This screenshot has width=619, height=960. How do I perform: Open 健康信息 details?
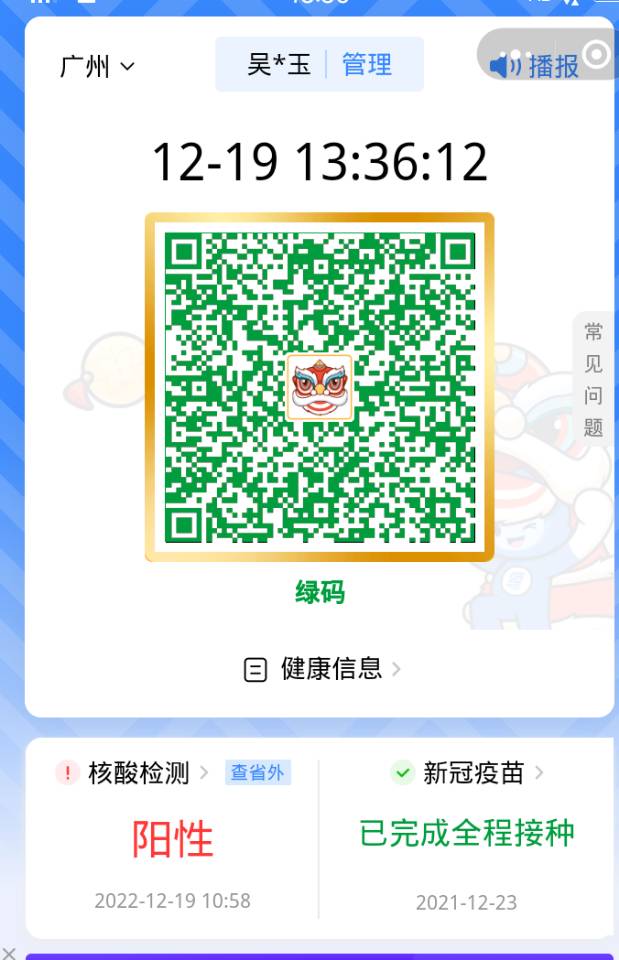click(322, 669)
